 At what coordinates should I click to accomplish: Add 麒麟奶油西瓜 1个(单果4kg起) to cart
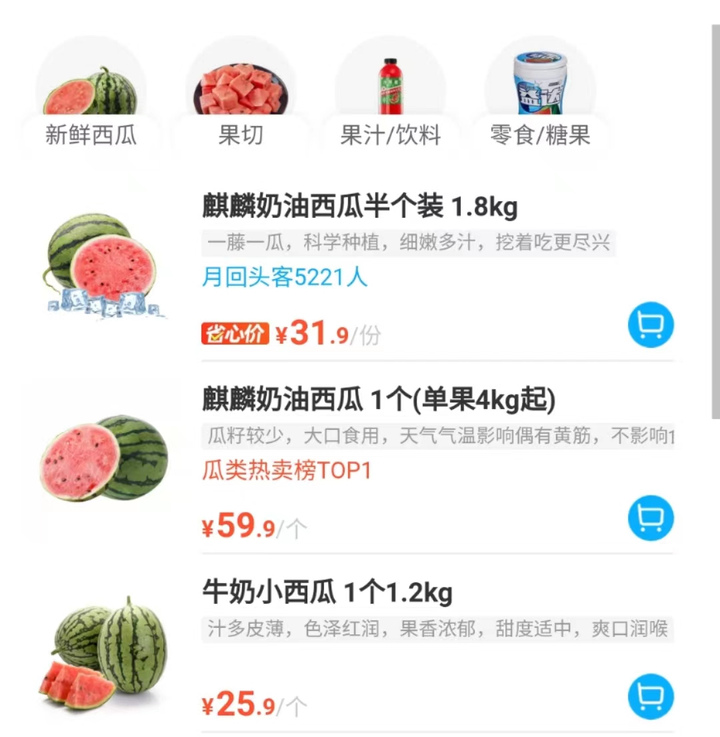(651, 518)
